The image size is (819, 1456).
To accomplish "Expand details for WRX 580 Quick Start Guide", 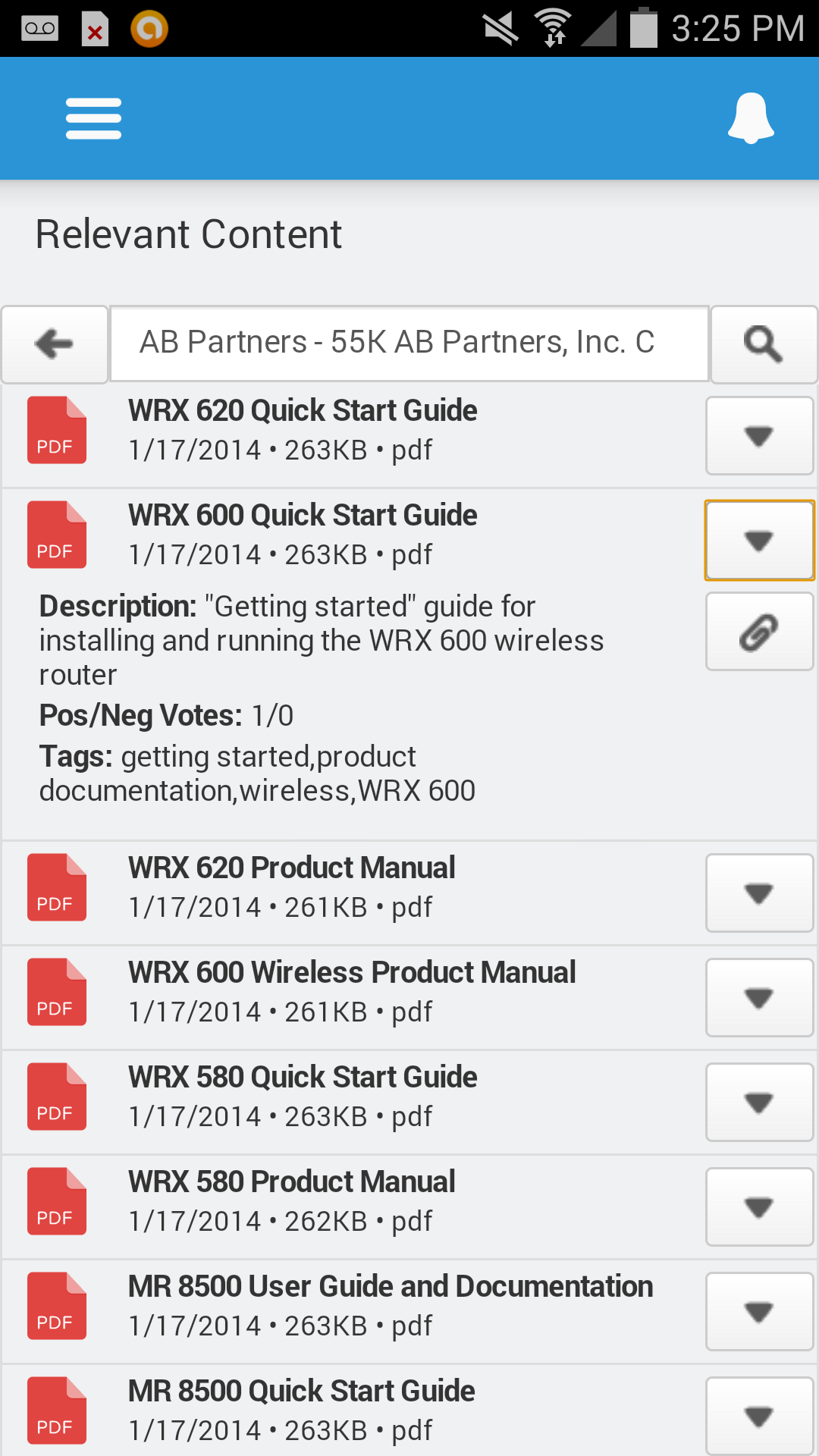I will coord(759,1103).
